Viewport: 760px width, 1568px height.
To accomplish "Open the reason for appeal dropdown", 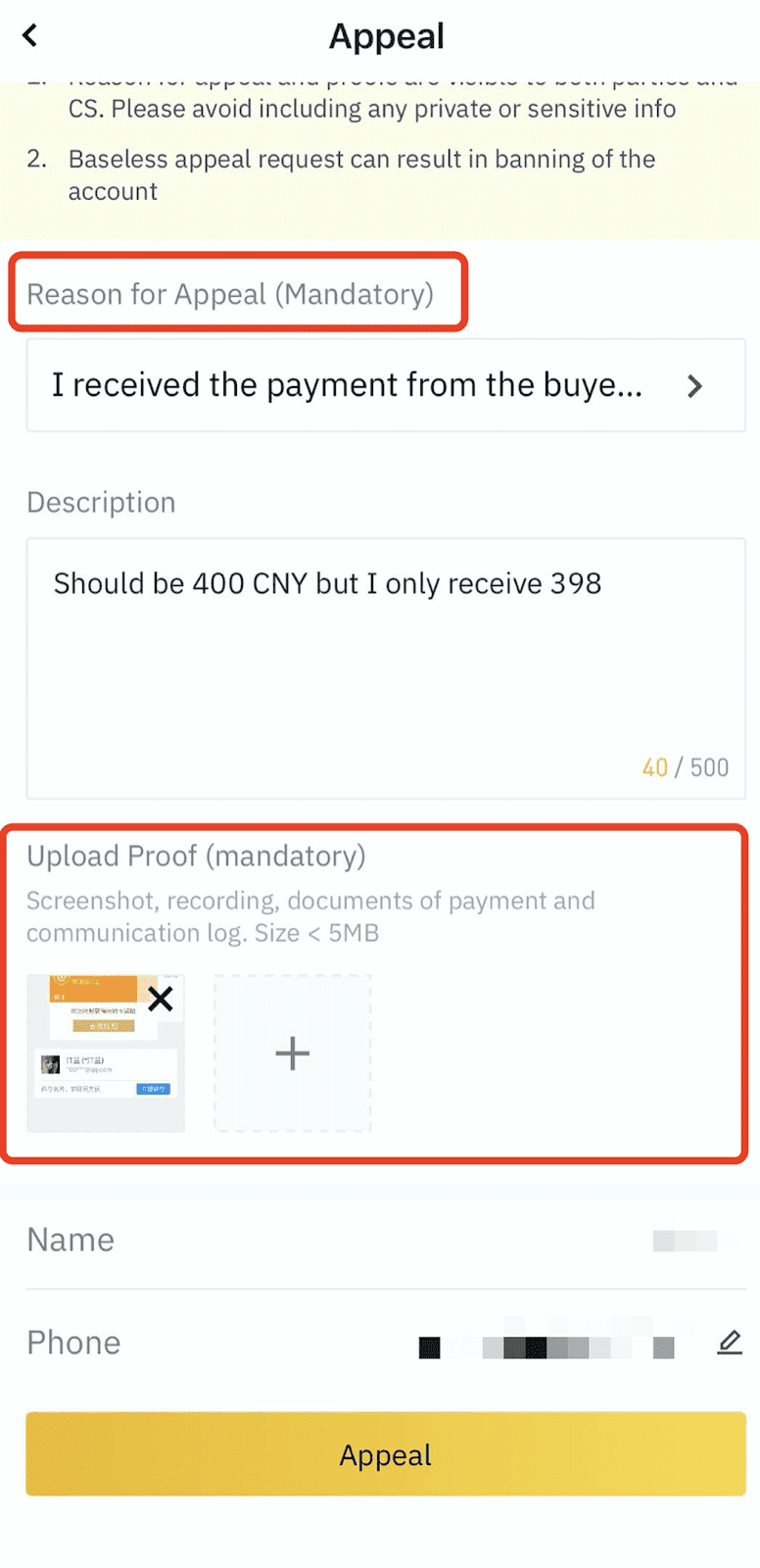I will (386, 386).
